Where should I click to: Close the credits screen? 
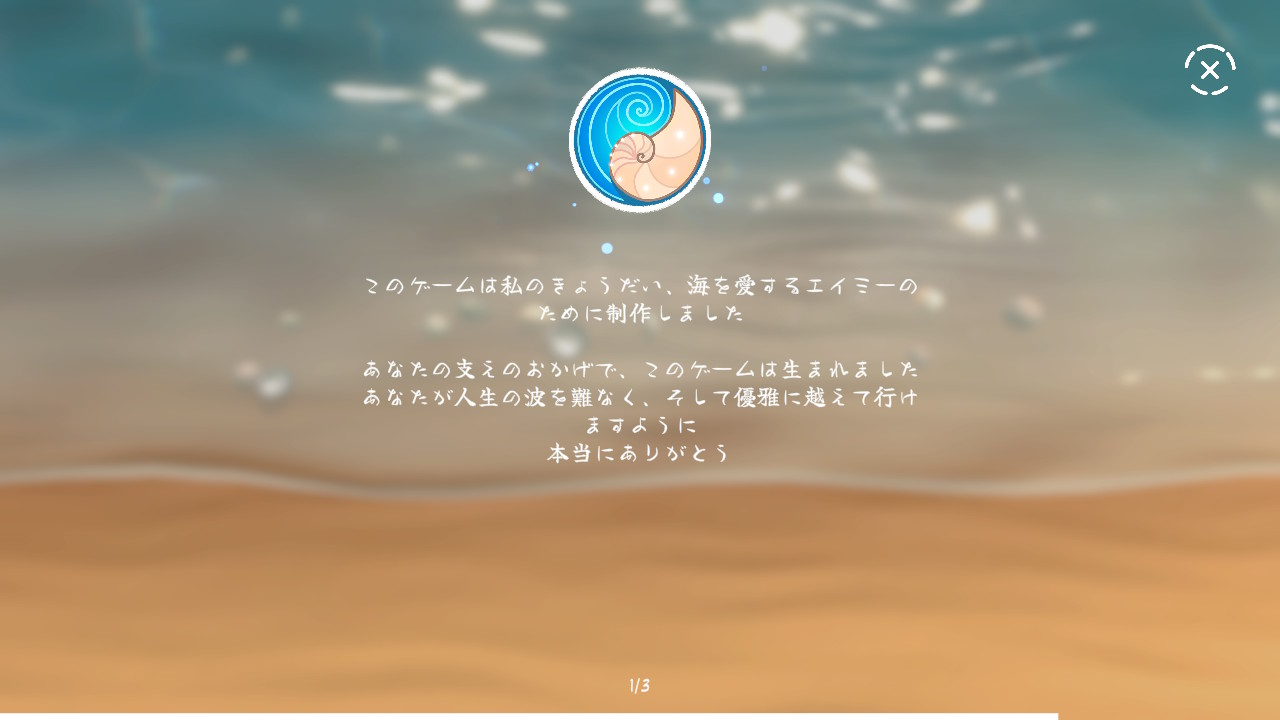tap(1210, 70)
